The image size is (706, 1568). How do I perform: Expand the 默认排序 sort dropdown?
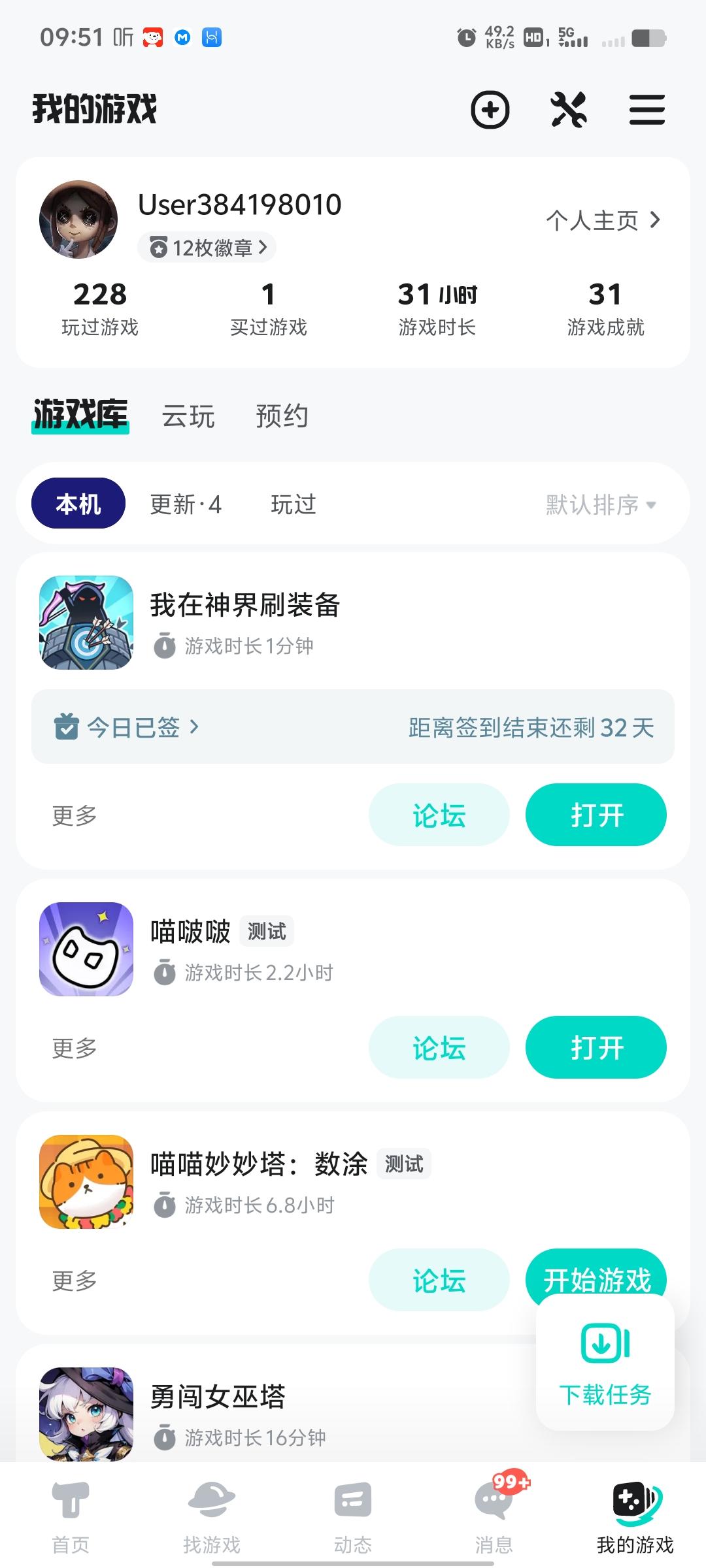(x=601, y=504)
